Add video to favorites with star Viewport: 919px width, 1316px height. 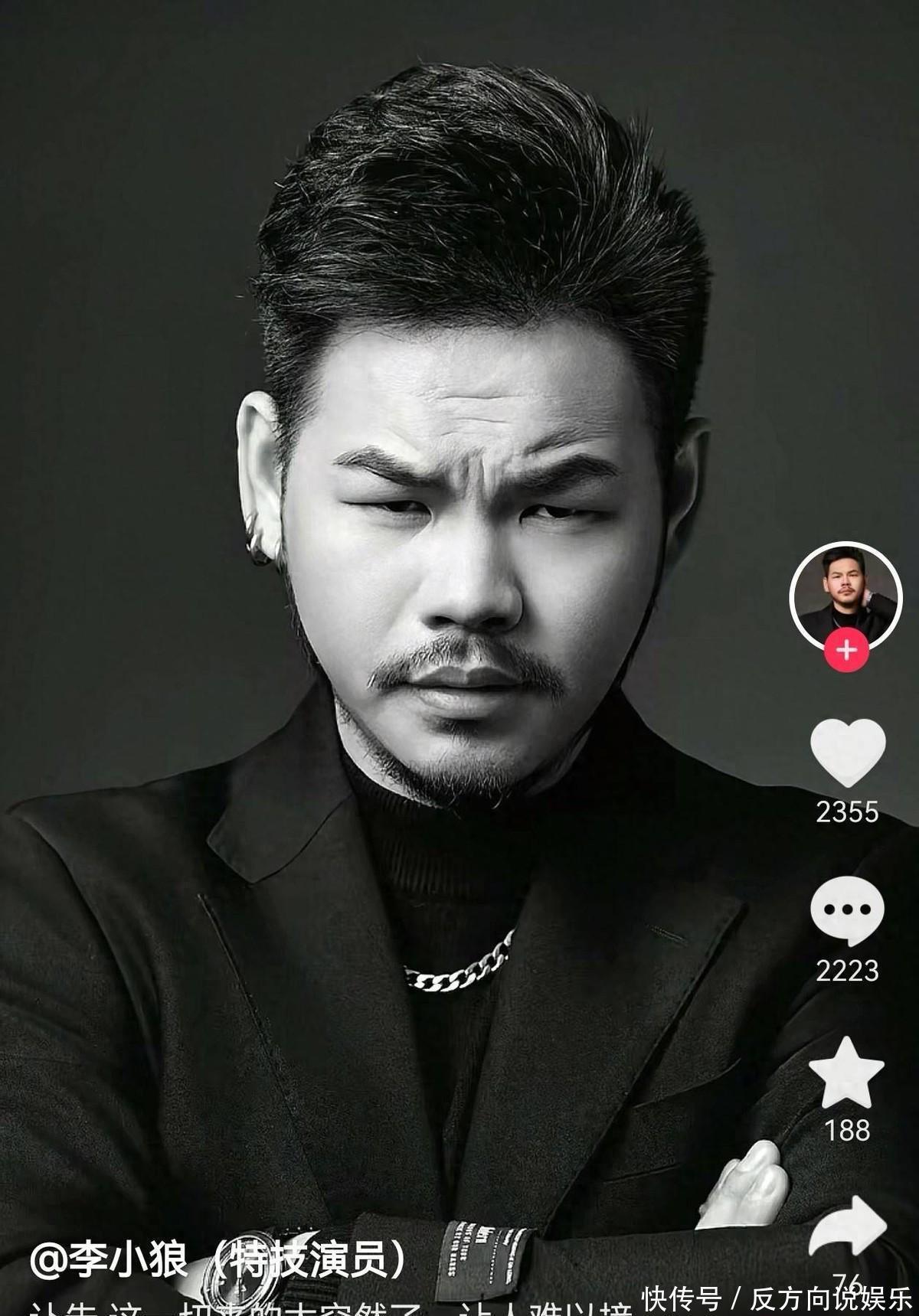point(847,1073)
